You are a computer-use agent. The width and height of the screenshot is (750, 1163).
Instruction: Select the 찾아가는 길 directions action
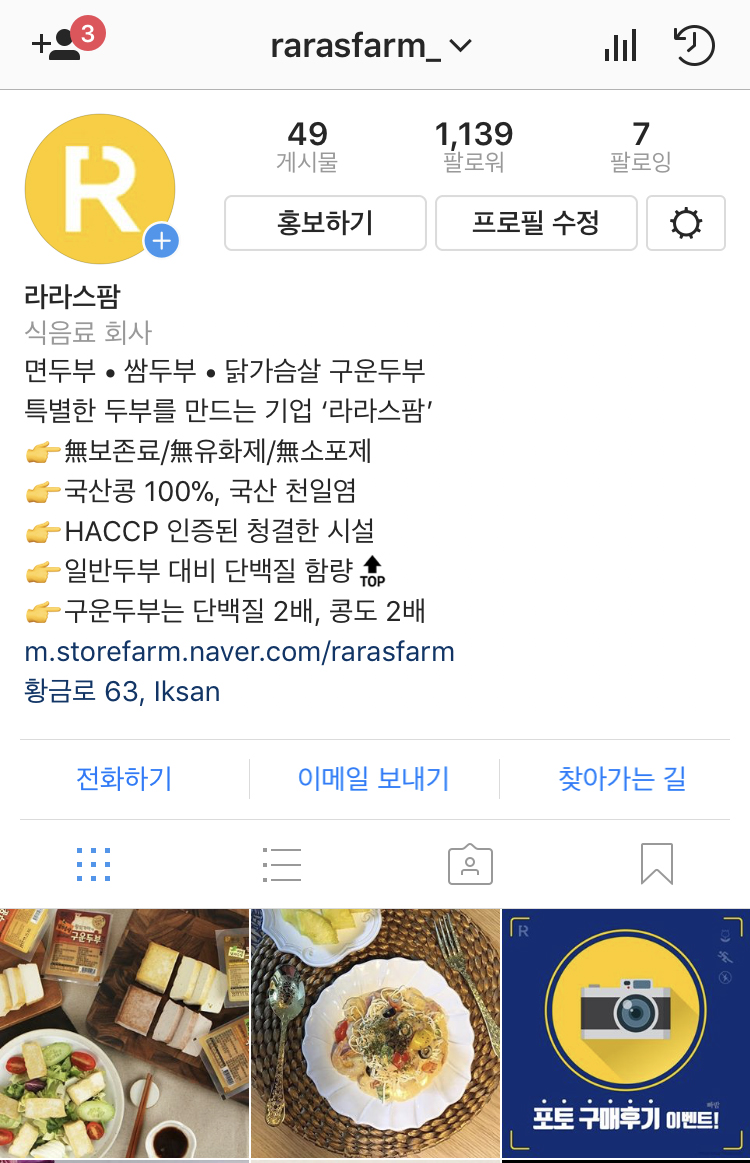(x=621, y=779)
